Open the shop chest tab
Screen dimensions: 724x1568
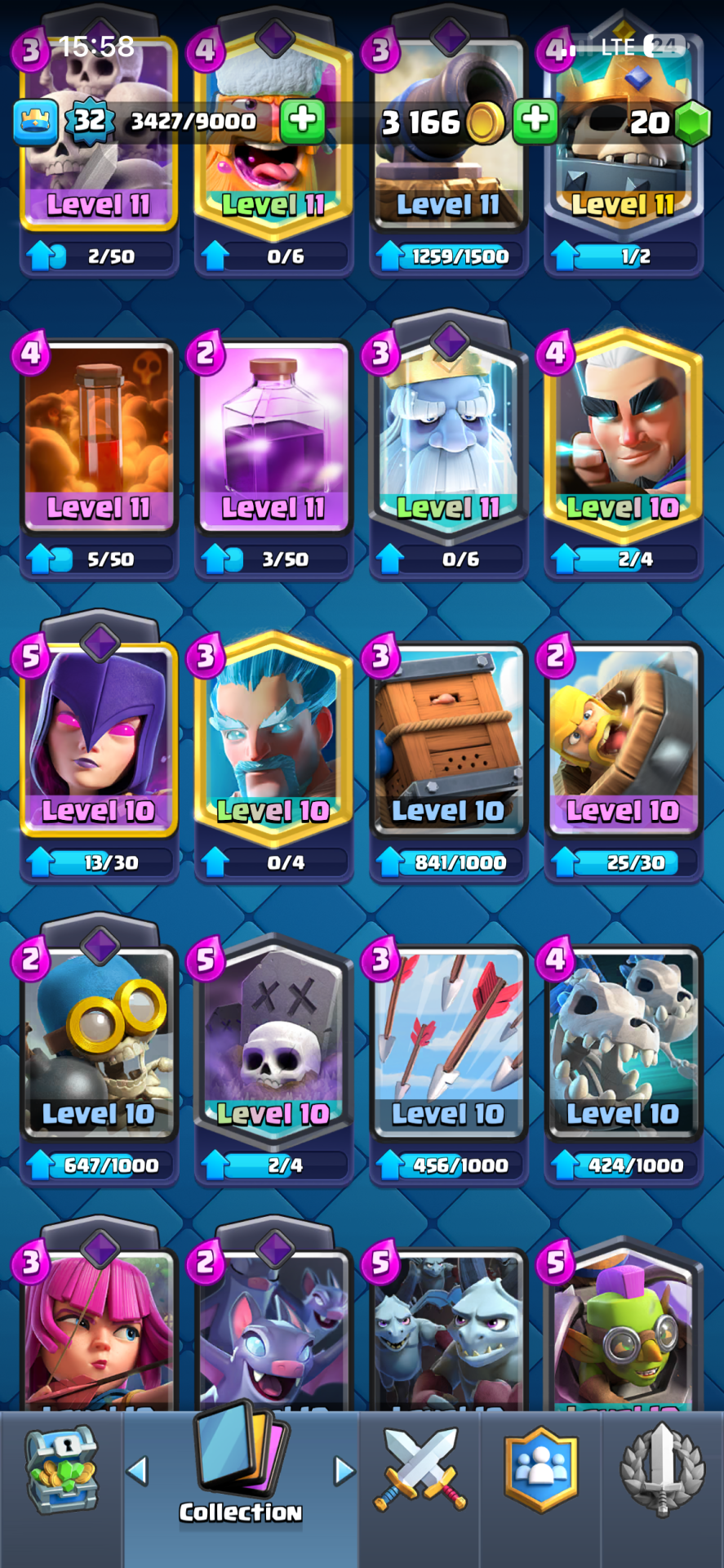coord(61,1470)
